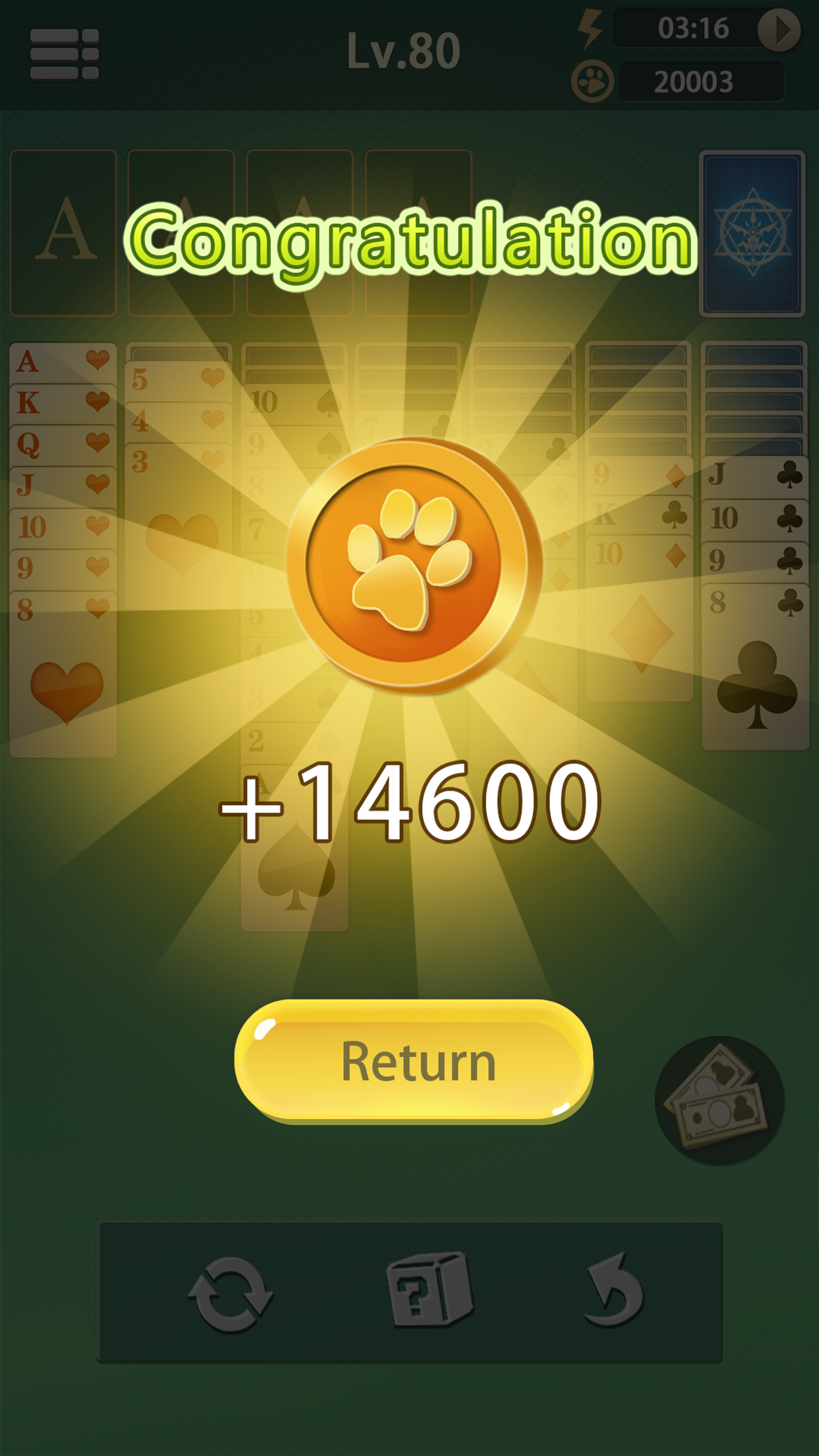Tap the face-down stock card deck

pos(752,233)
